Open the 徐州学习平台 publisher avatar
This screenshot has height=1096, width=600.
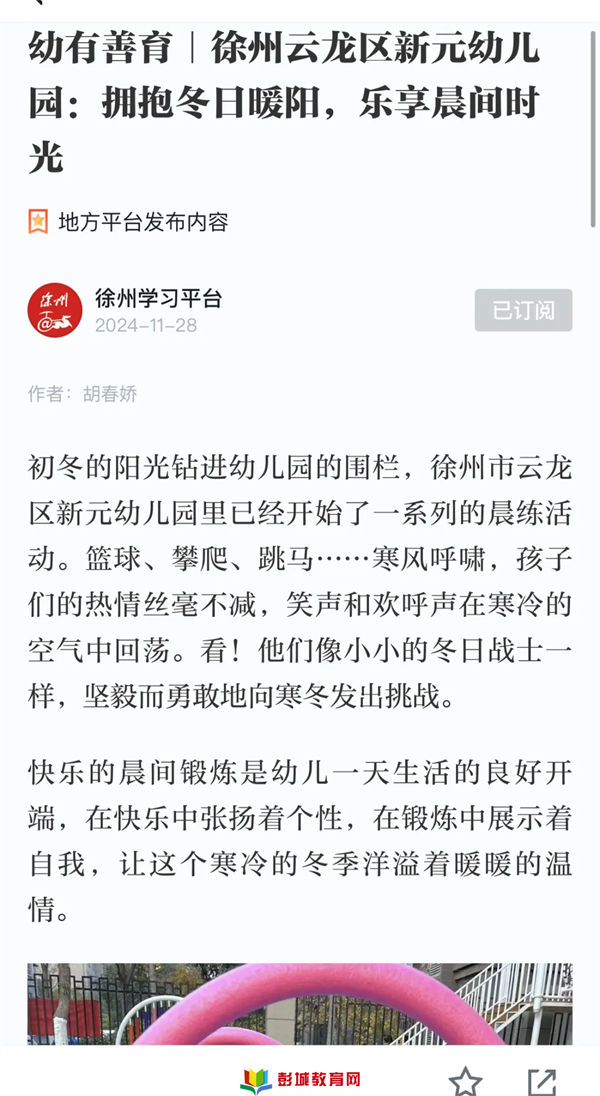click(55, 310)
